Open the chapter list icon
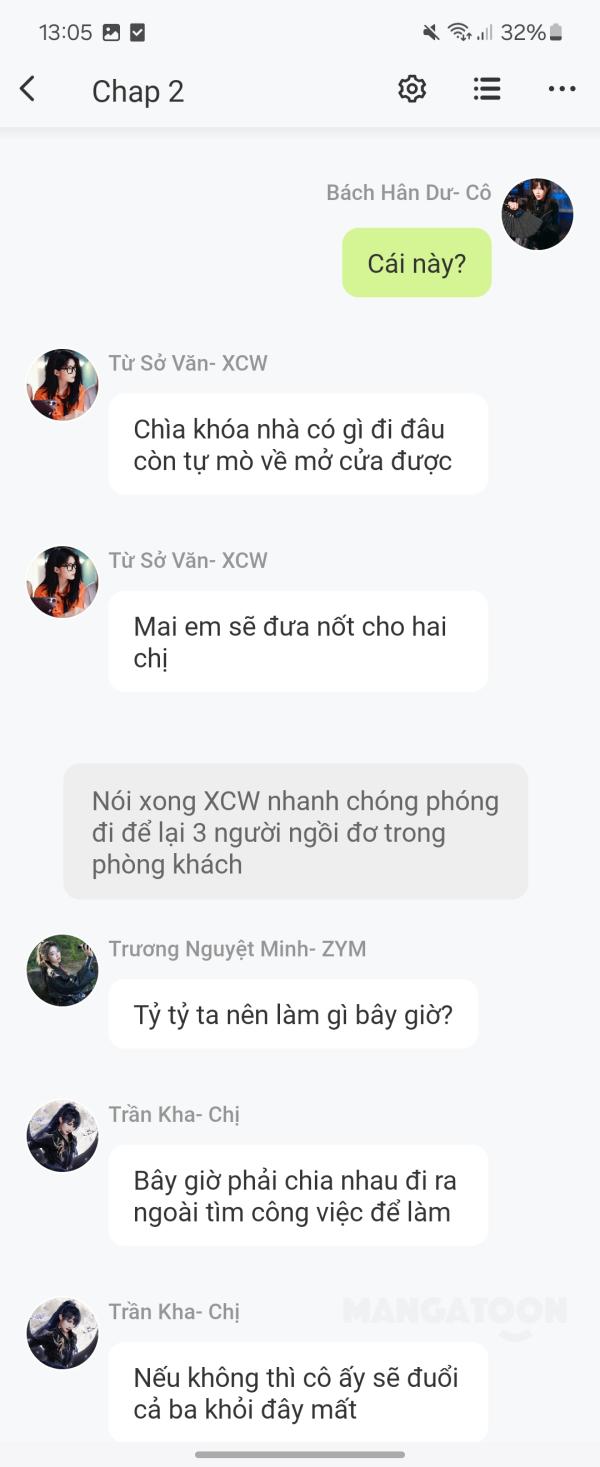This screenshot has height=1467, width=600. click(487, 90)
